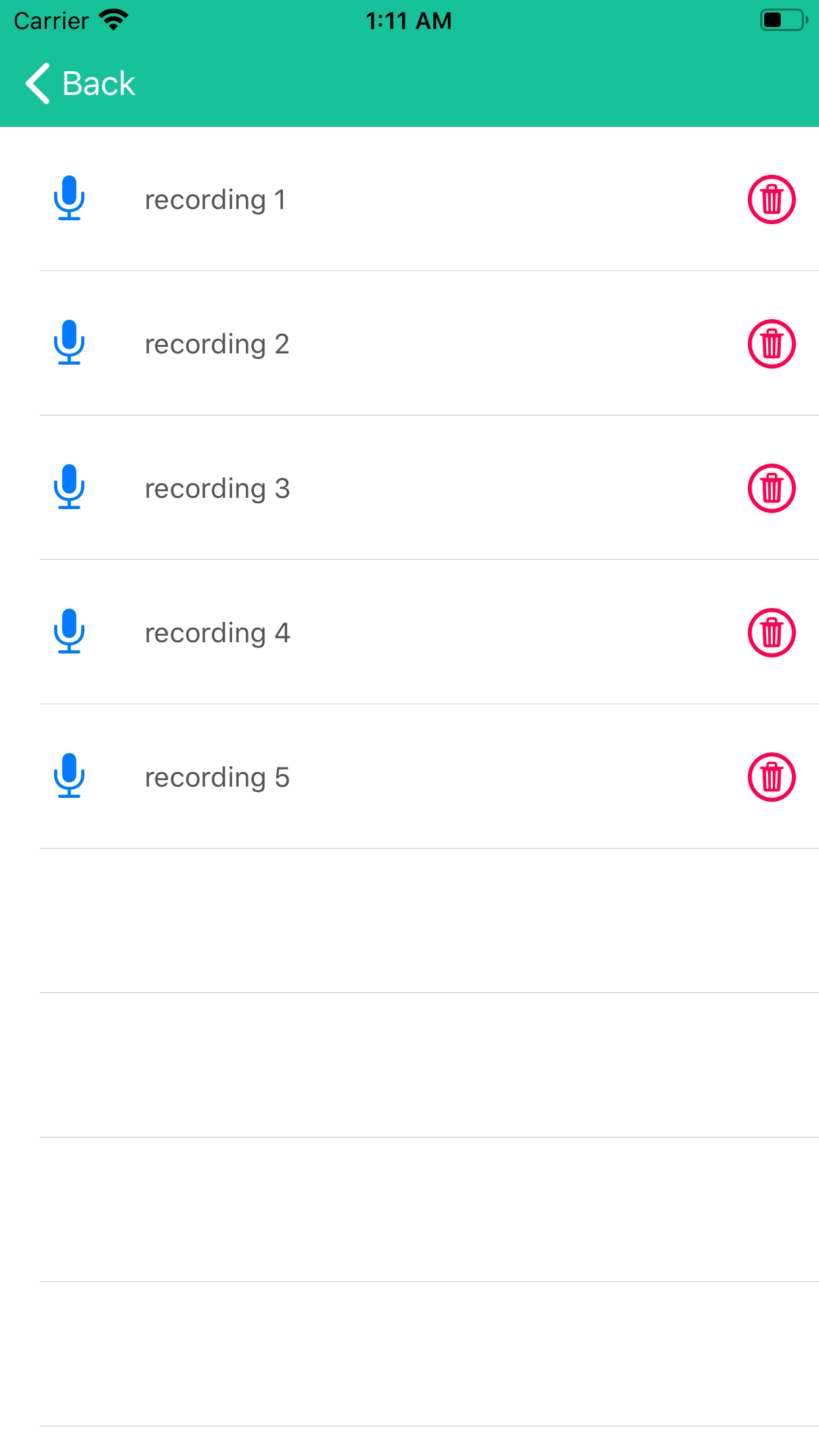Click the microphone icon for recording 3

coord(69,488)
